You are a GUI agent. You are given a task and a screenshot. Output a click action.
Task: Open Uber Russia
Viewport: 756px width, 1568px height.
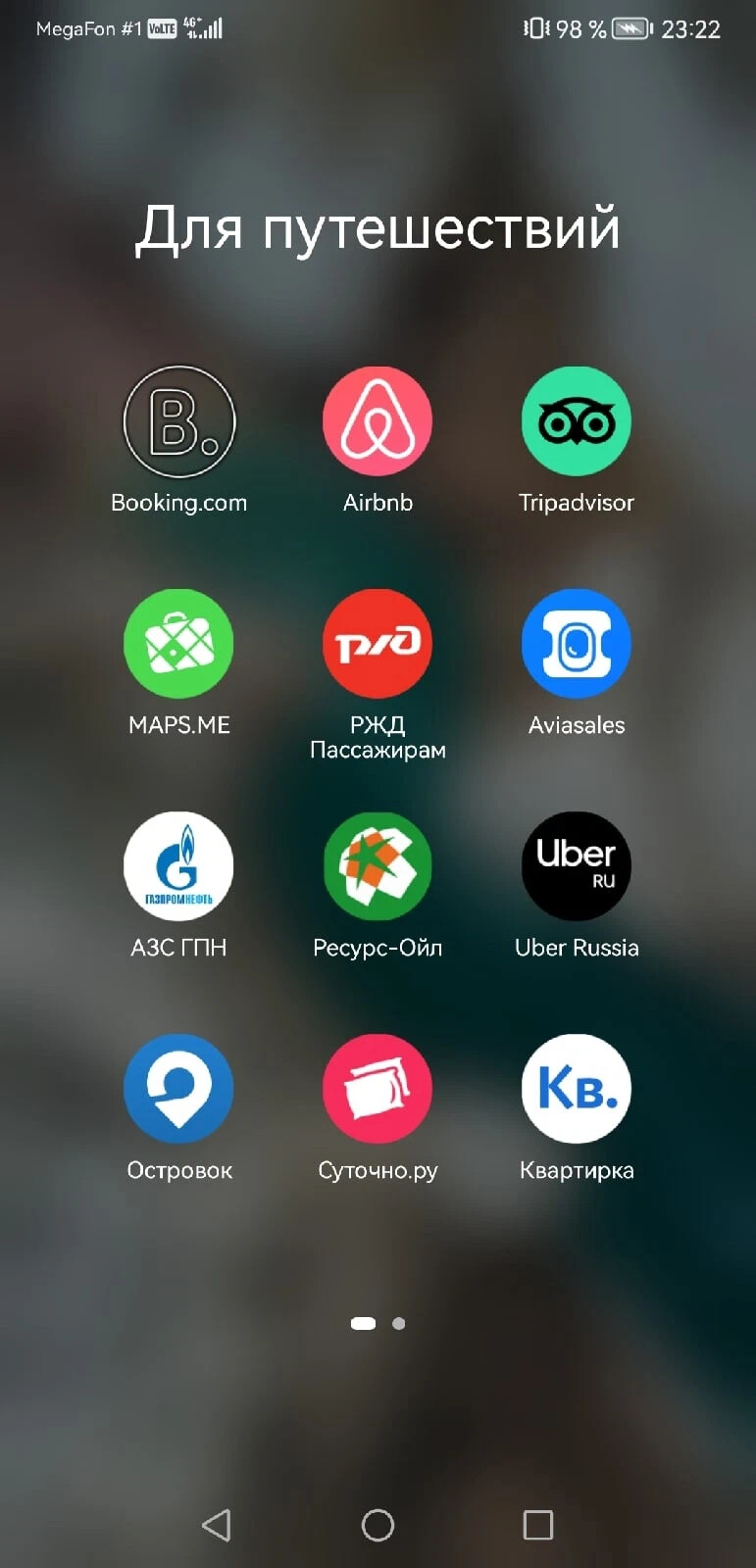point(577,866)
